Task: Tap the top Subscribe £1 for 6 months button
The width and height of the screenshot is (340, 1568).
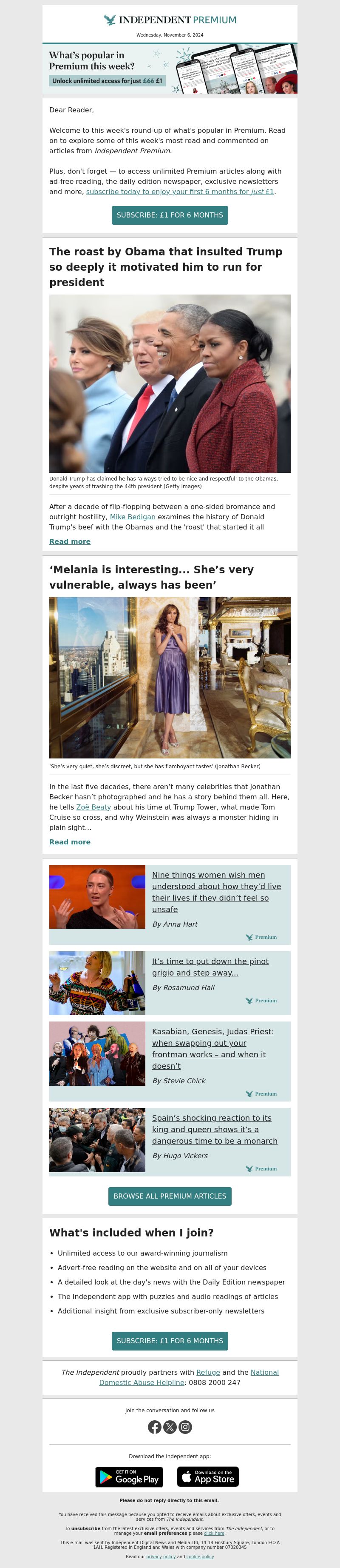Action: point(170,215)
